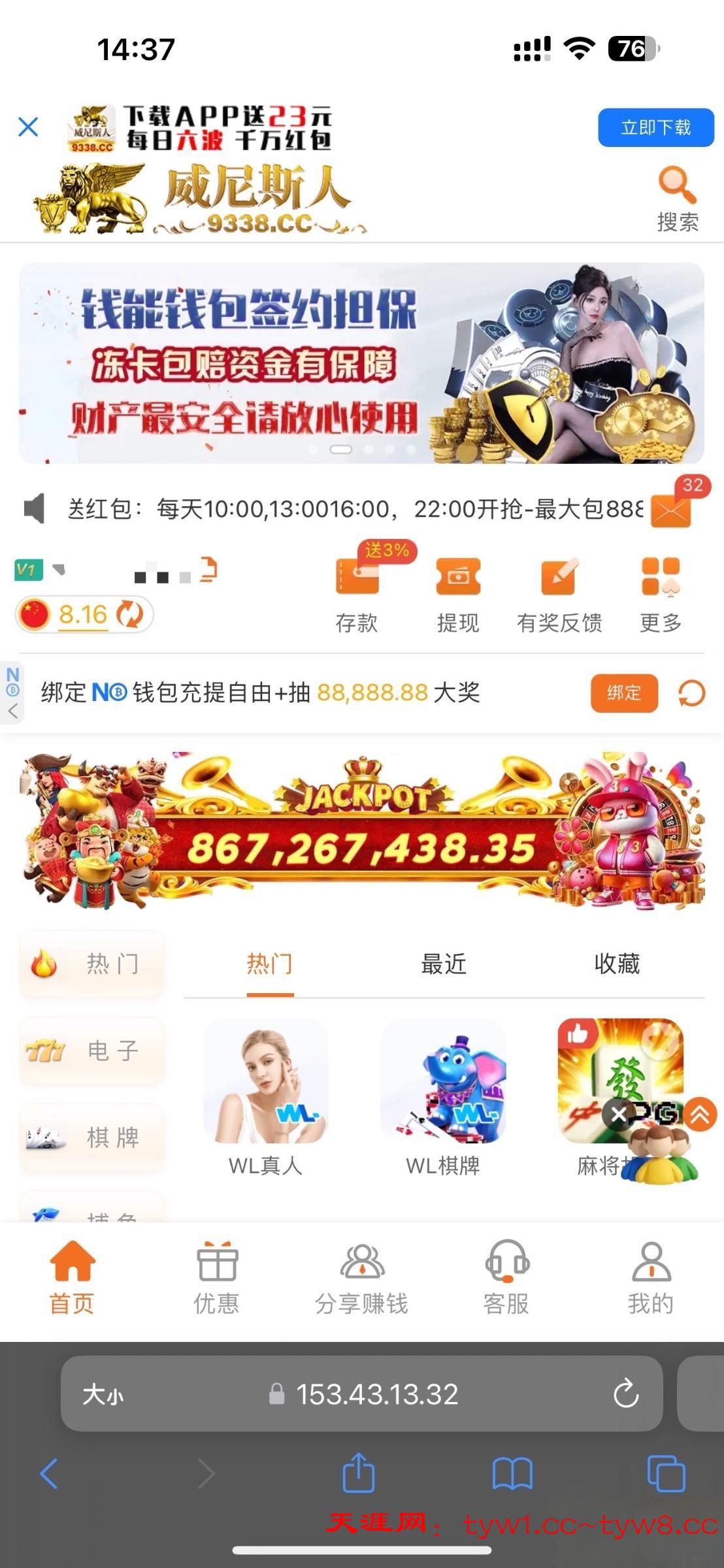Open 有奖反馈 feedback
The image size is (724, 1568).
pyautogui.click(x=559, y=593)
